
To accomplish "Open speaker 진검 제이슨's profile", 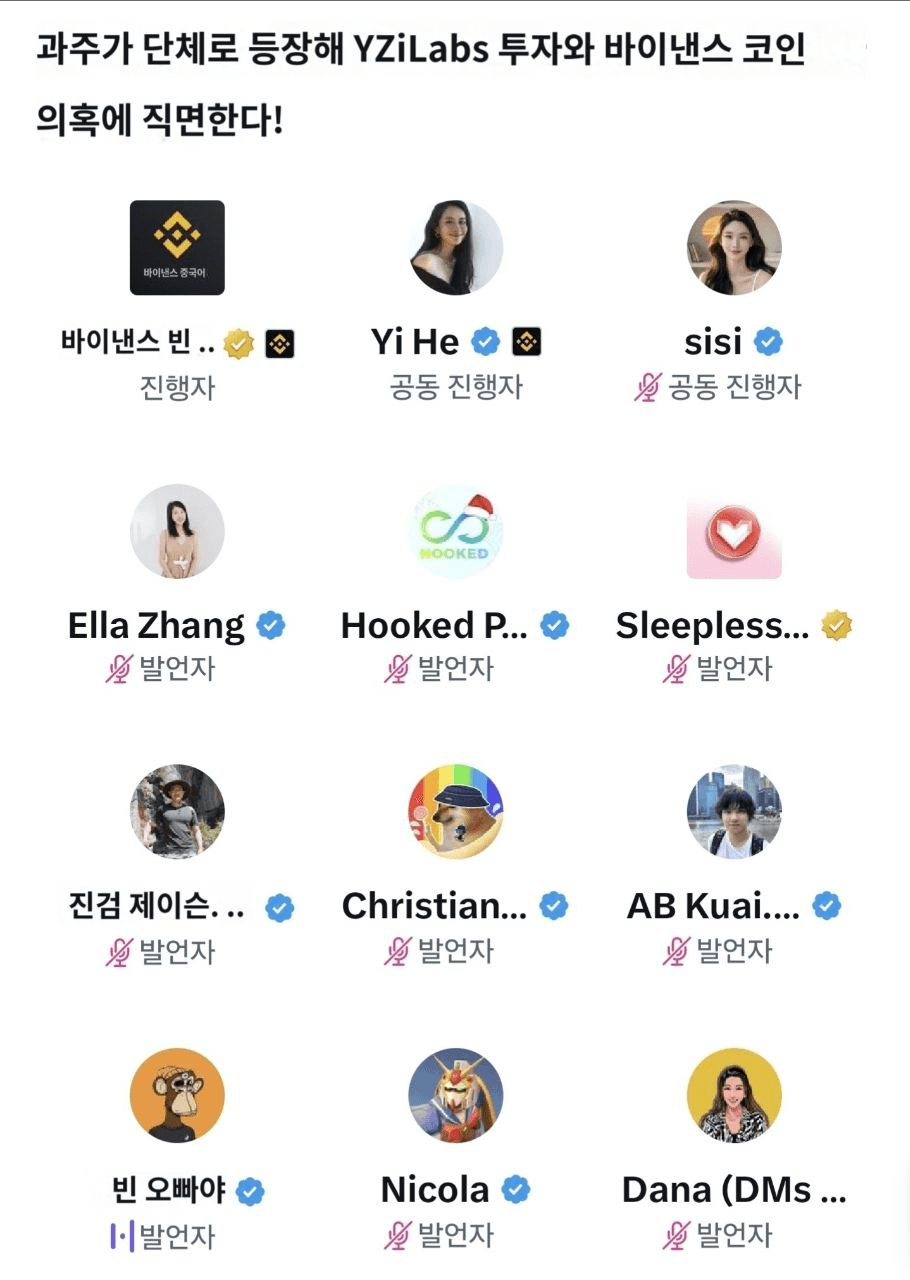I will click(x=177, y=811).
